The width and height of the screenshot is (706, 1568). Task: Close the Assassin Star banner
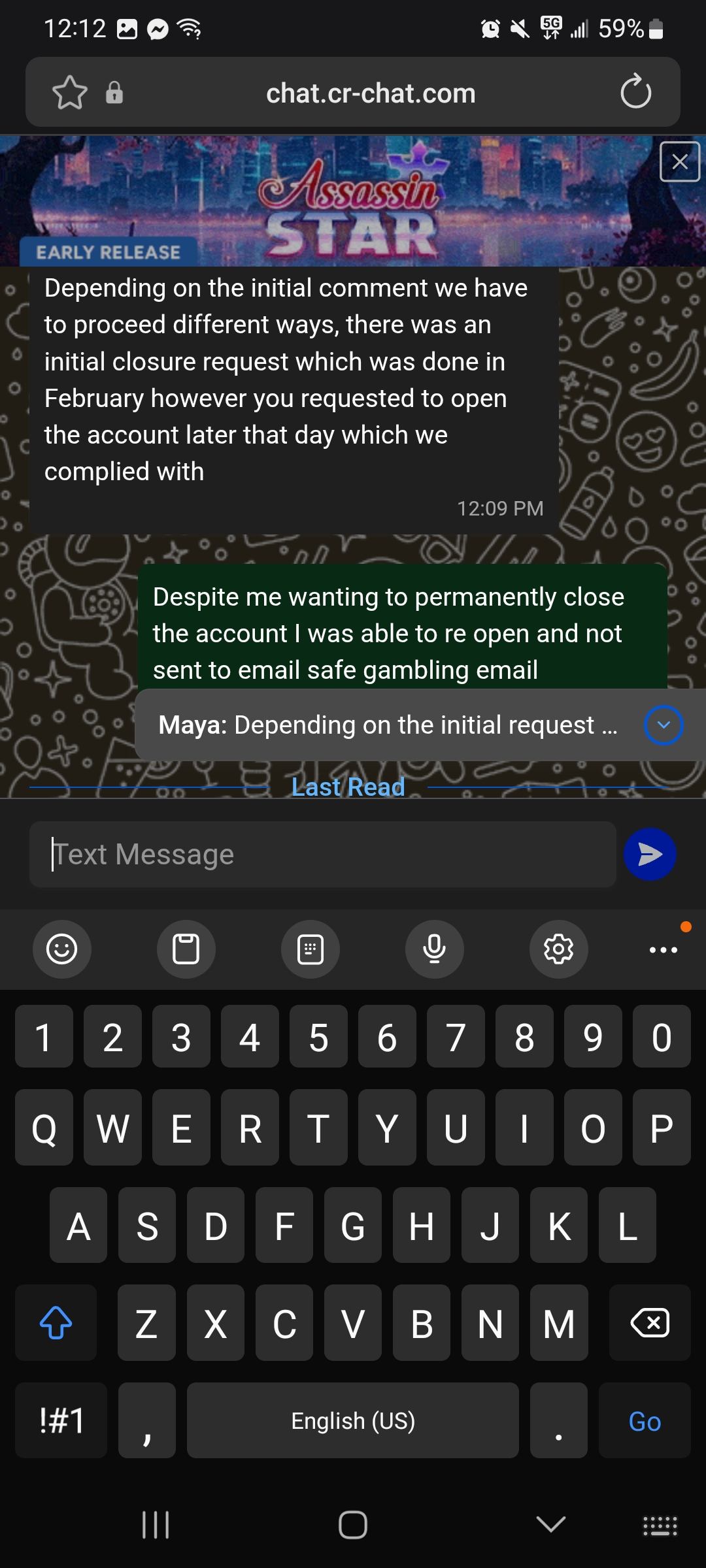click(x=680, y=161)
